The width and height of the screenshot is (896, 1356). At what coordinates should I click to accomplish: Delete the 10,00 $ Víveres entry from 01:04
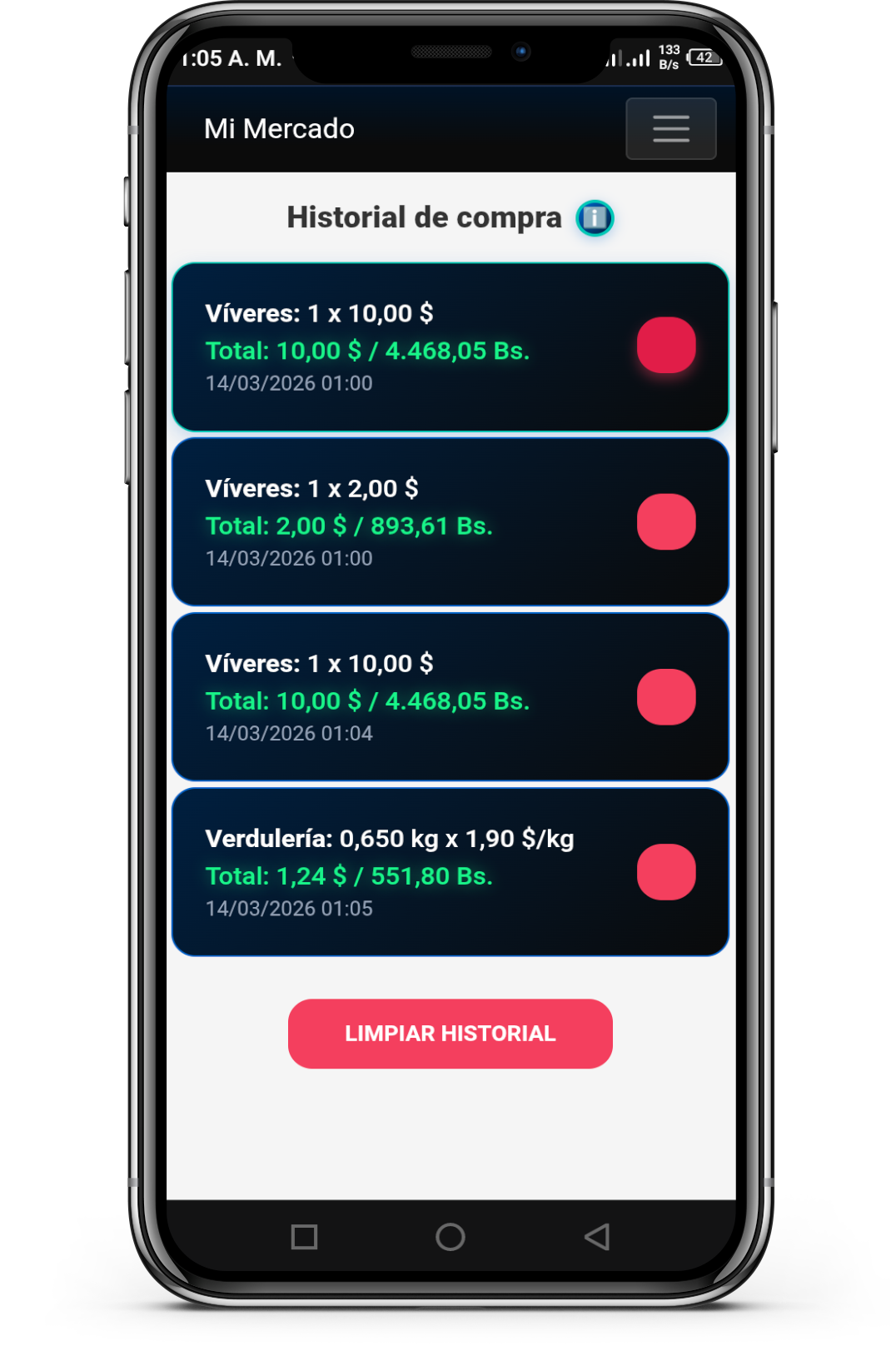(666, 697)
